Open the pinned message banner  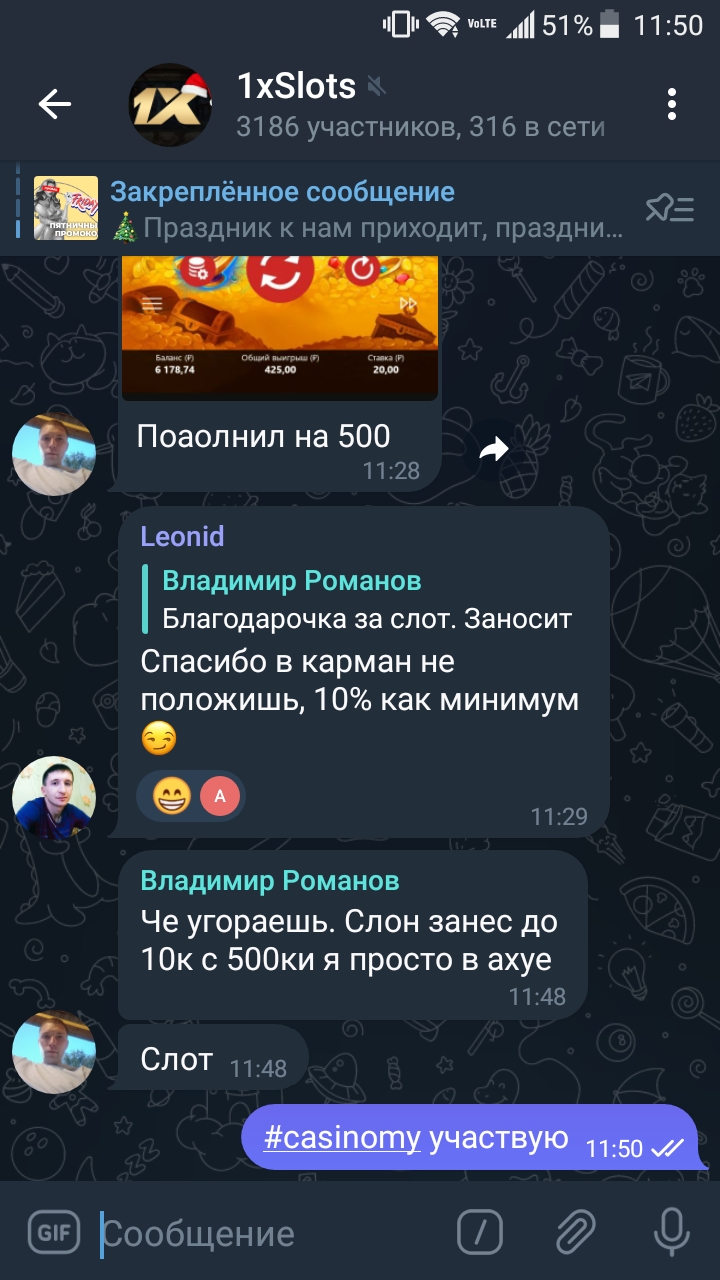[330, 208]
